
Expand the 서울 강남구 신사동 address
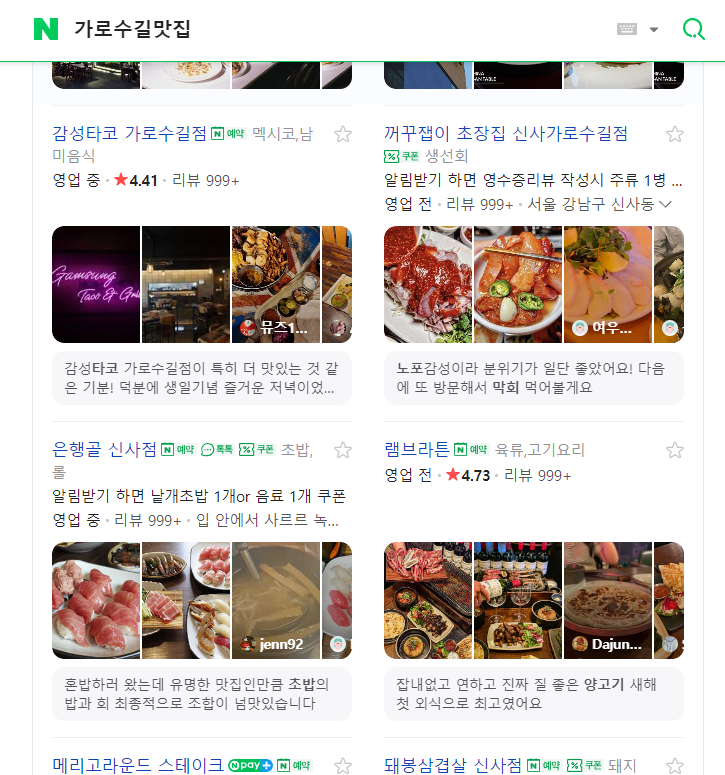pyautogui.click(x=664, y=204)
